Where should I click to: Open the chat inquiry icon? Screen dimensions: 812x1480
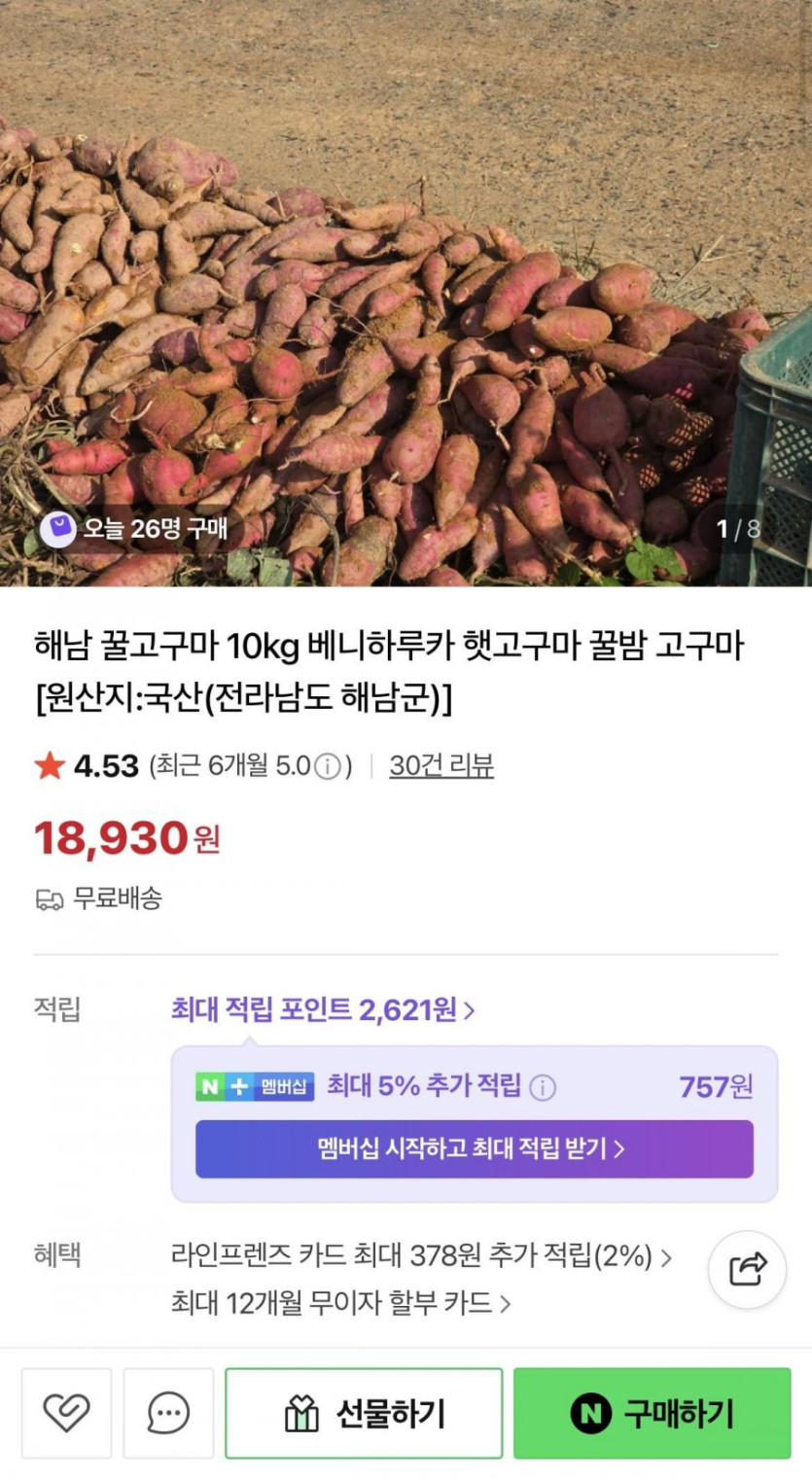pos(168,1413)
